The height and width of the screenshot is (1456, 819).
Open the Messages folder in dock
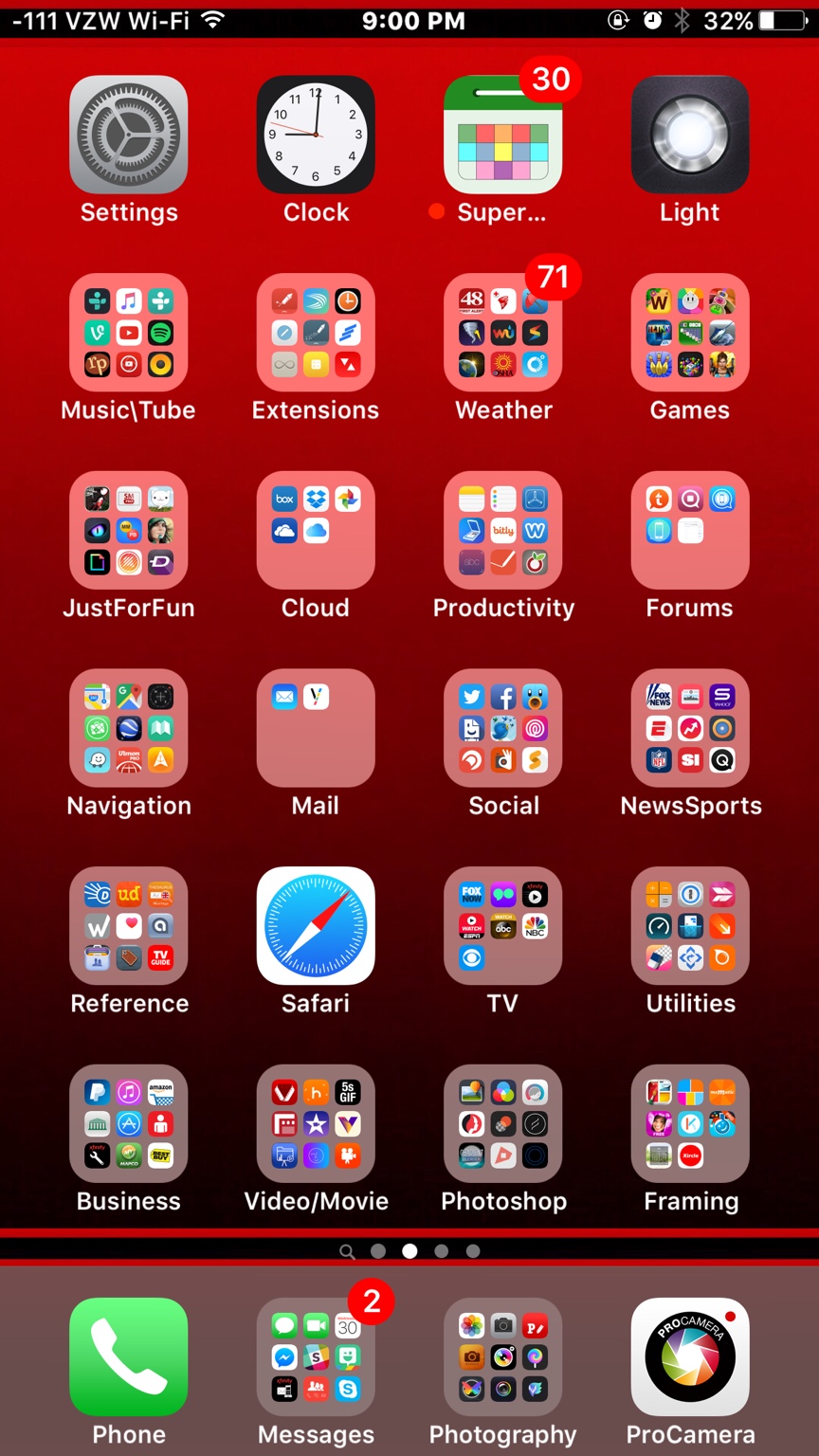316,1356
